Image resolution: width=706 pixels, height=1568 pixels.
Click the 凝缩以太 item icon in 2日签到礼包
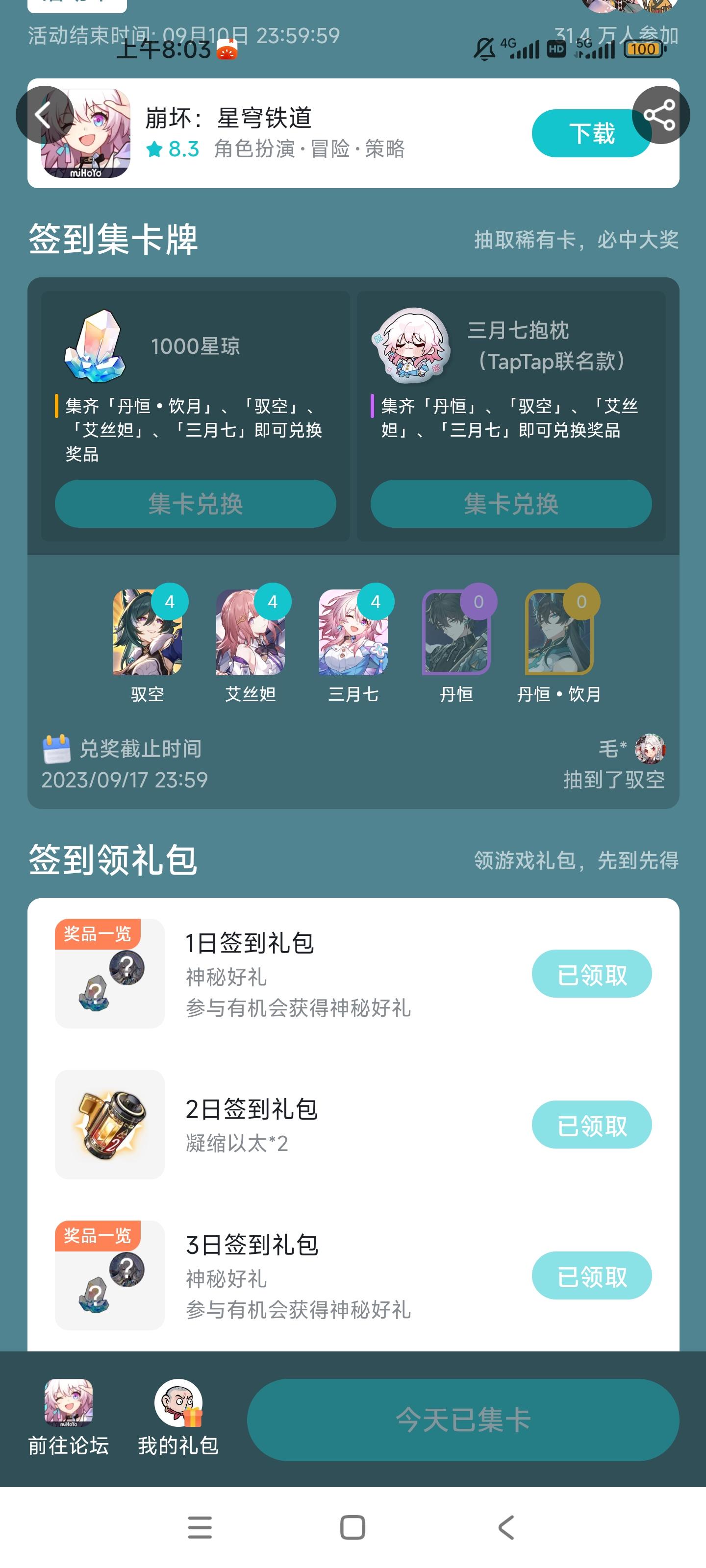pyautogui.click(x=110, y=1125)
